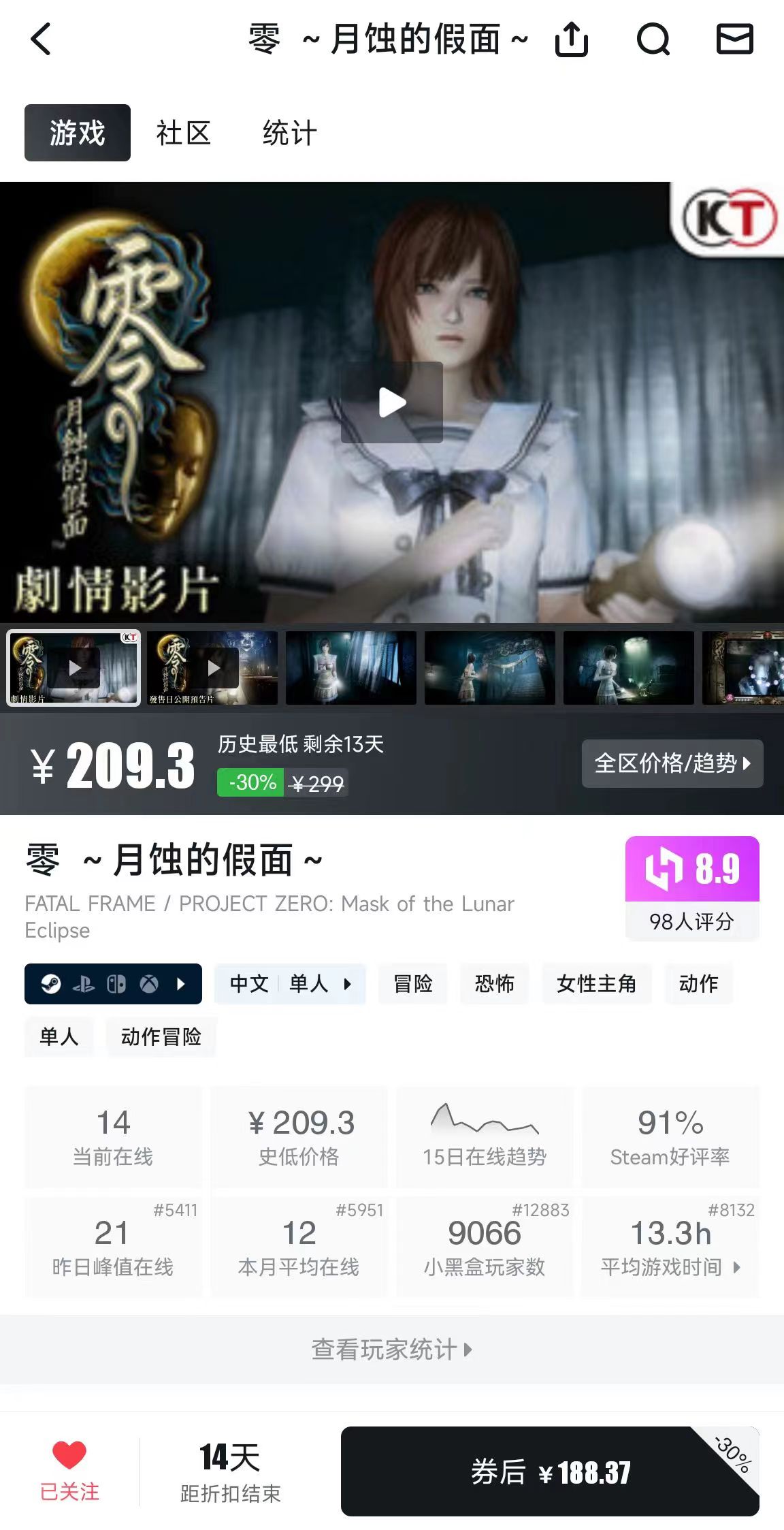The image size is (784, 1530).
Task: Select the 恐怖 tag
Action: [495, 984]
